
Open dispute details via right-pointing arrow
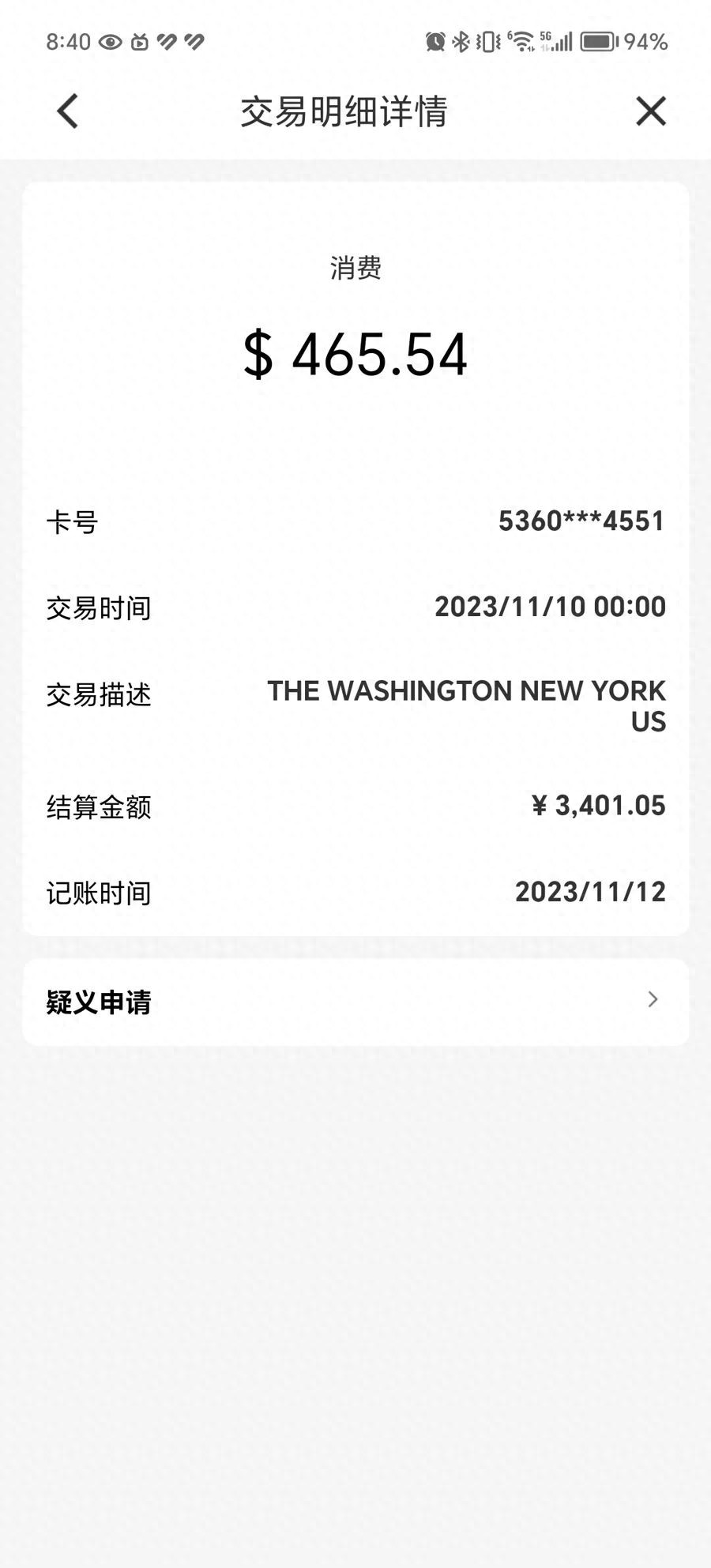(653, 1001)
